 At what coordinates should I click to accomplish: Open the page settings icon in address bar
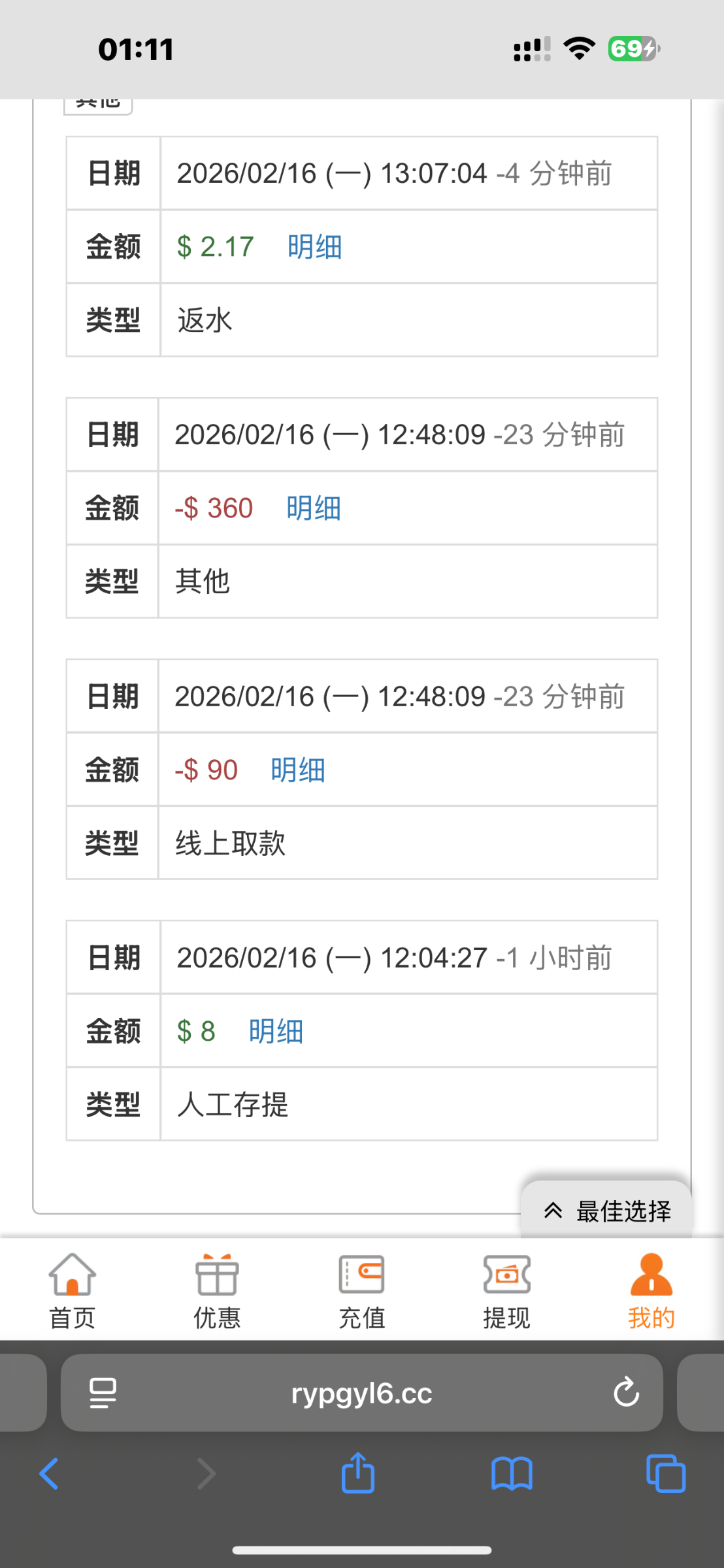[103, 1392]
